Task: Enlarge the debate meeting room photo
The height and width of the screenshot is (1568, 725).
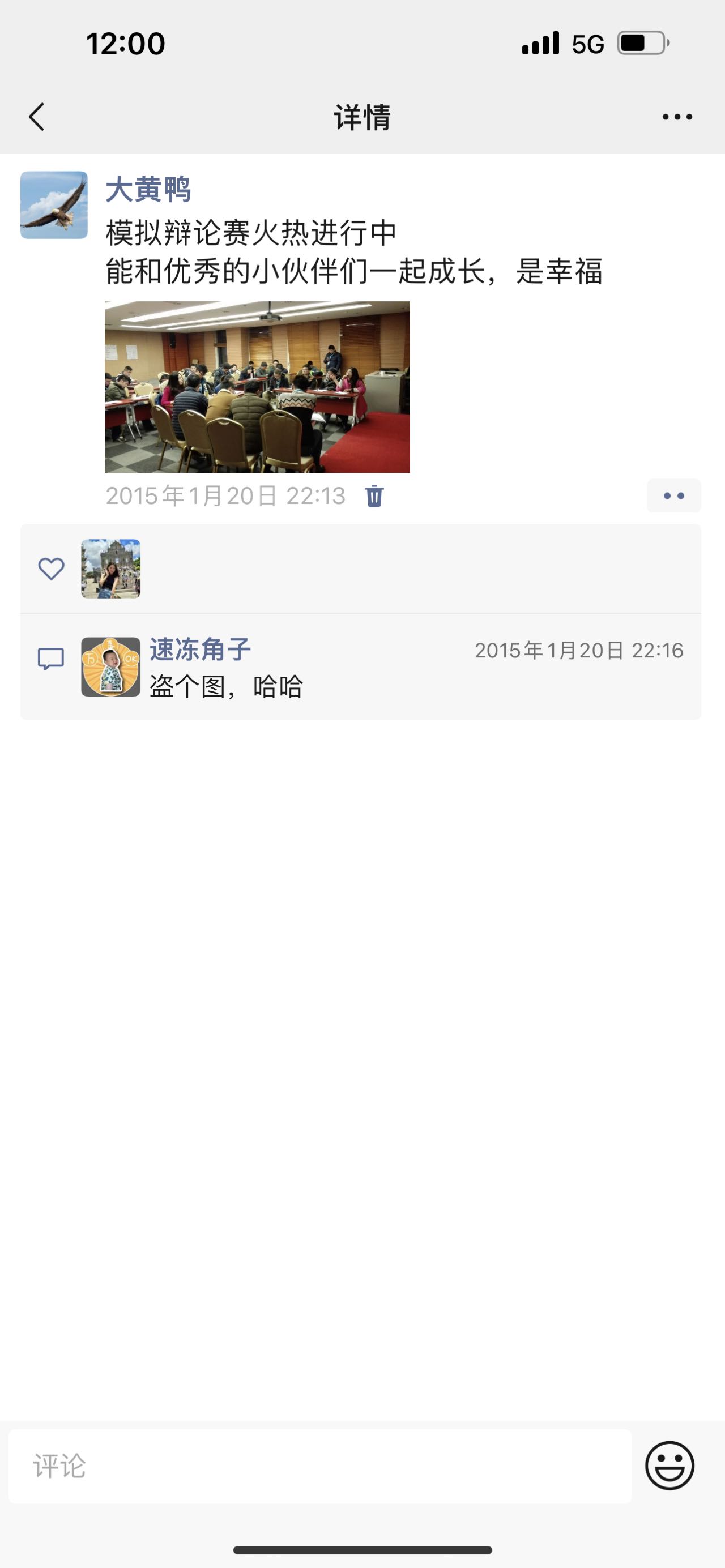Action: click(x=257, y=387)
